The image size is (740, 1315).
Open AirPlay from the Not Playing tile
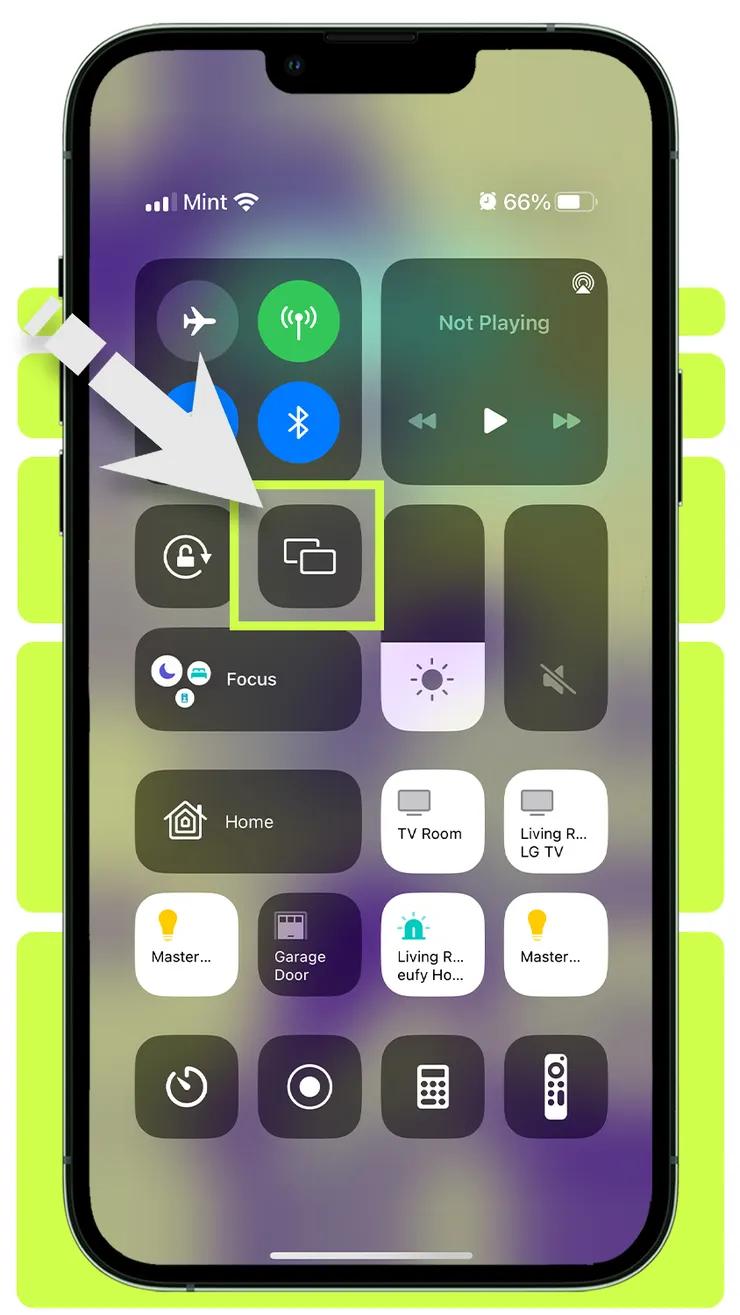582,284
